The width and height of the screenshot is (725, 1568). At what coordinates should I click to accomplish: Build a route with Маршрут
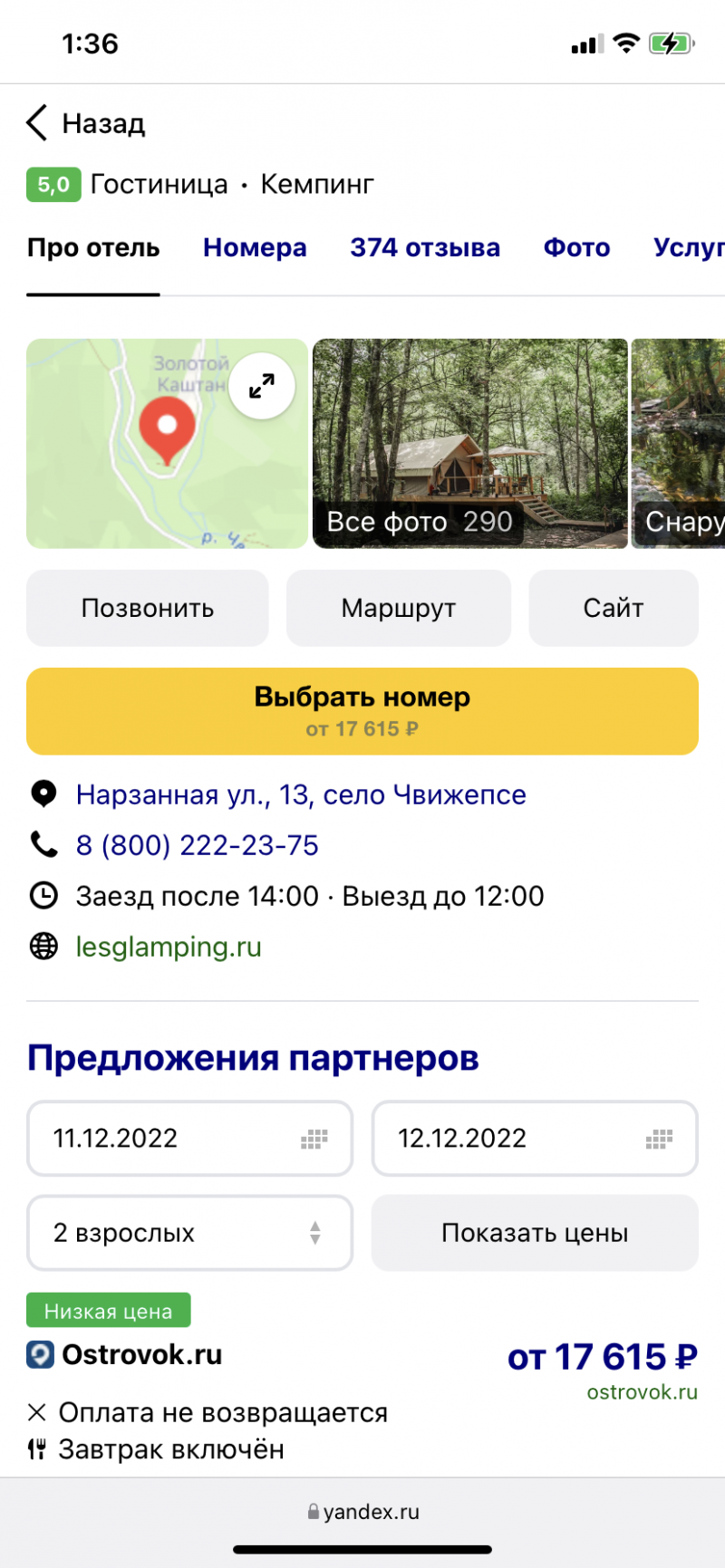399,608
